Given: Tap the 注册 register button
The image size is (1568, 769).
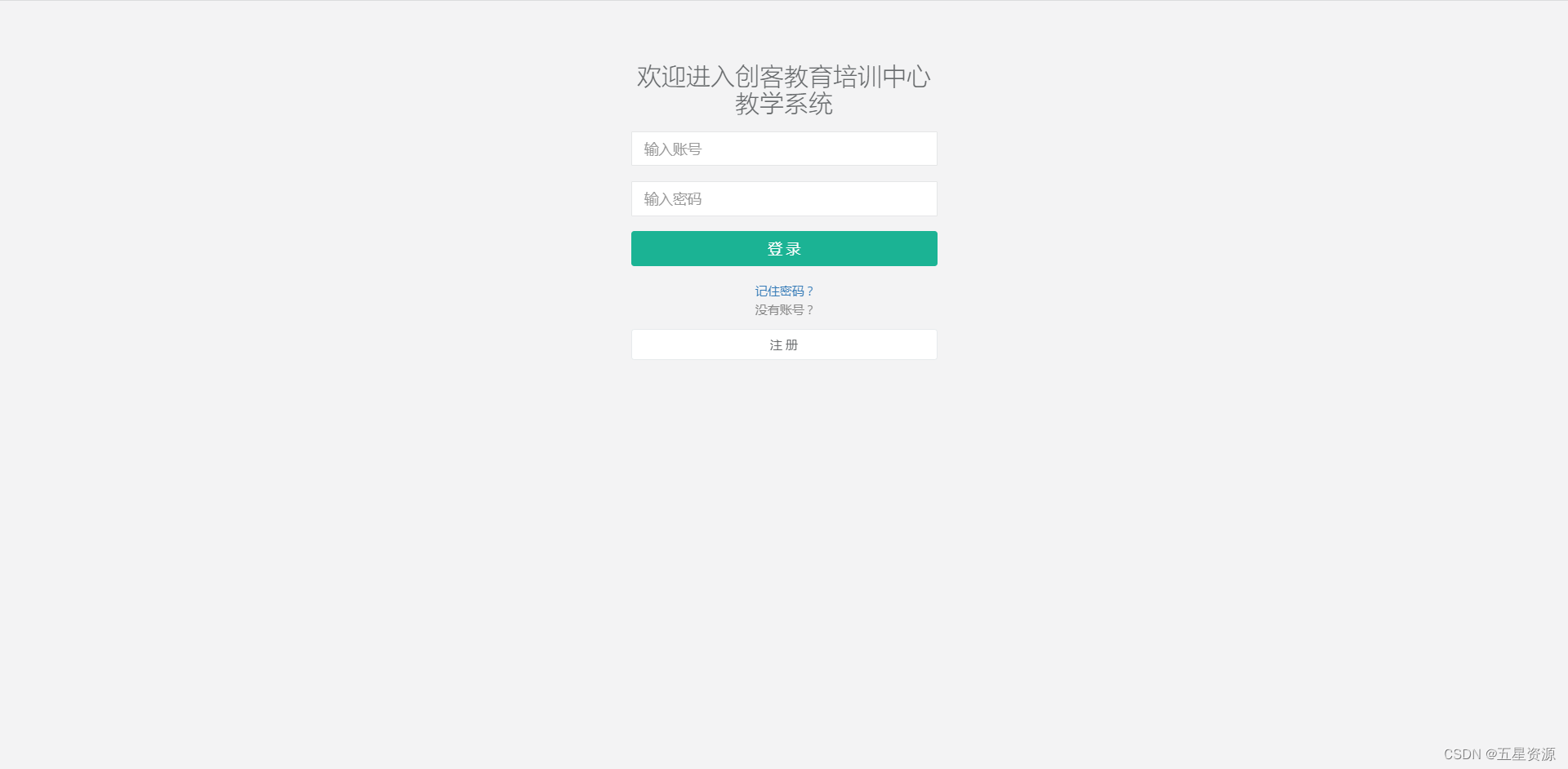Looking at the screenshot, I should pos(784,345).
